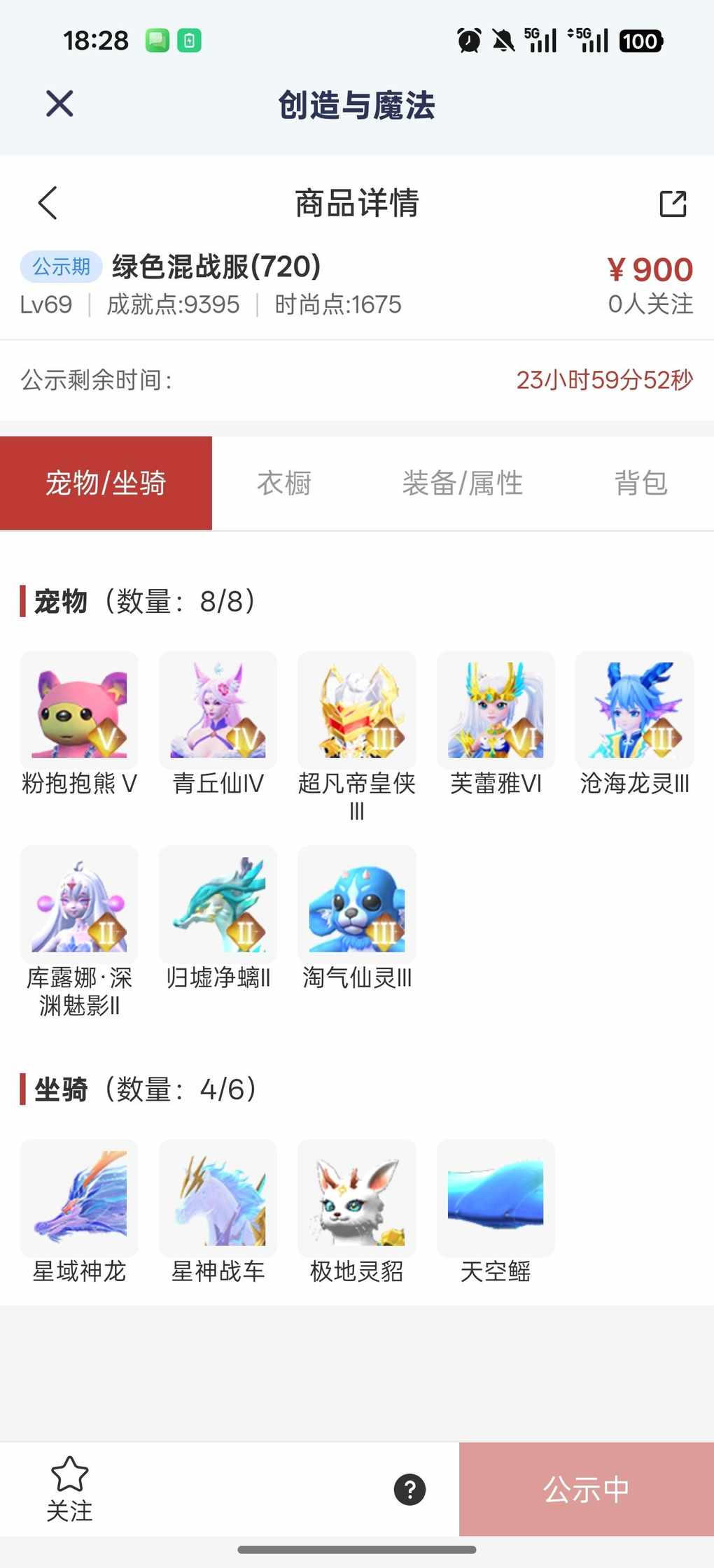The width and height of the screenshot is (714, 1568).
Task: Open the help question mark icon
Action: (410, 1490)
